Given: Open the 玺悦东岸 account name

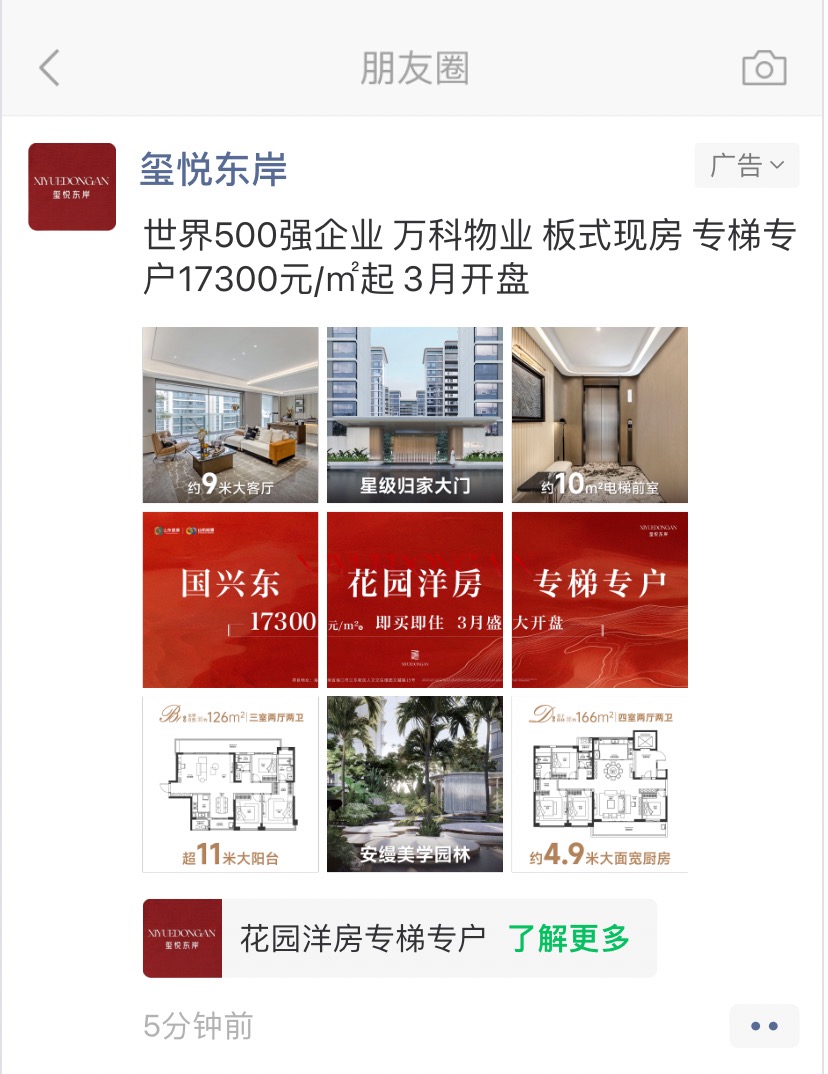Looking at the screenshot, I should pos(213,169).
